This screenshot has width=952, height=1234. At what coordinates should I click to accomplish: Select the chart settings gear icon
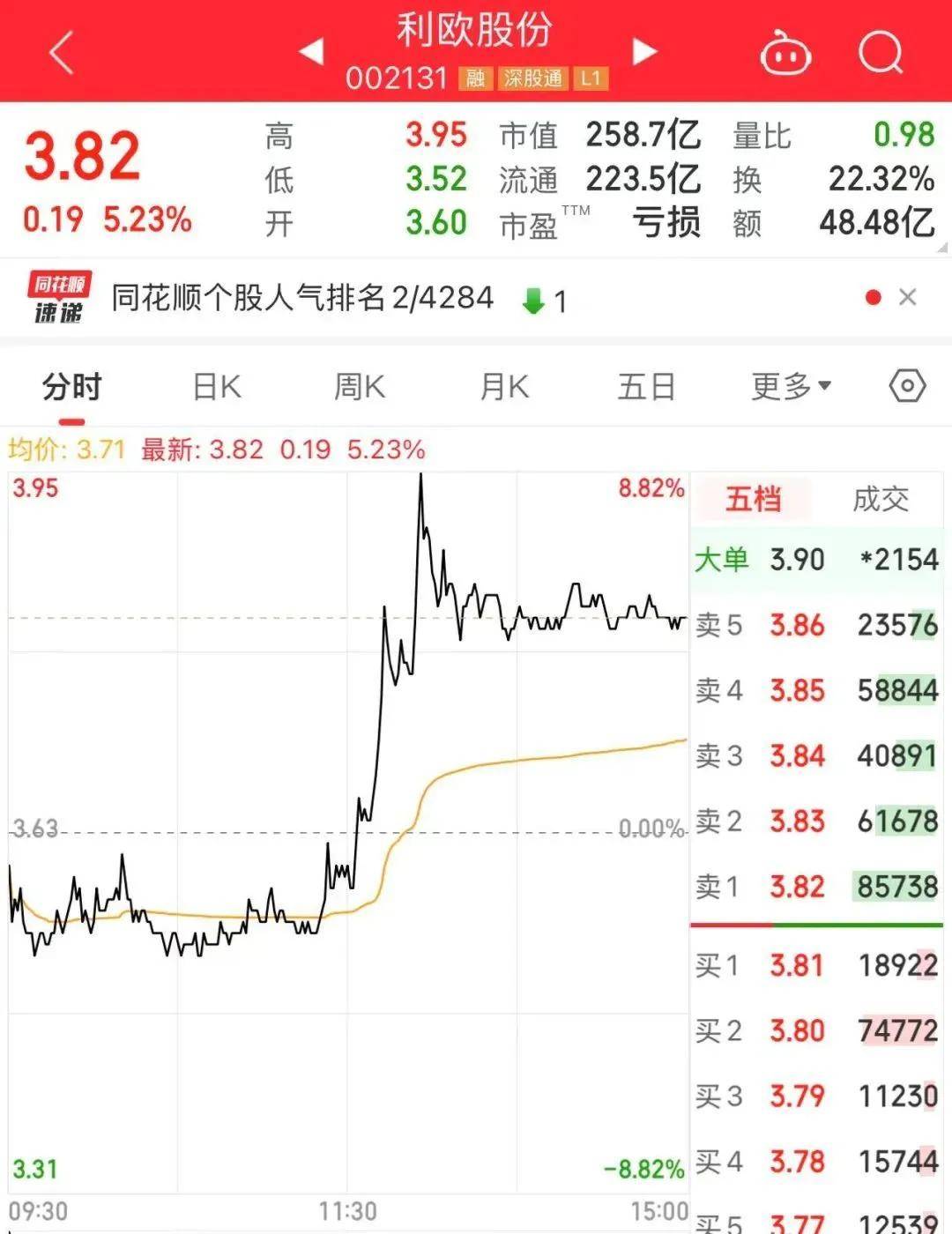[907, 386]
